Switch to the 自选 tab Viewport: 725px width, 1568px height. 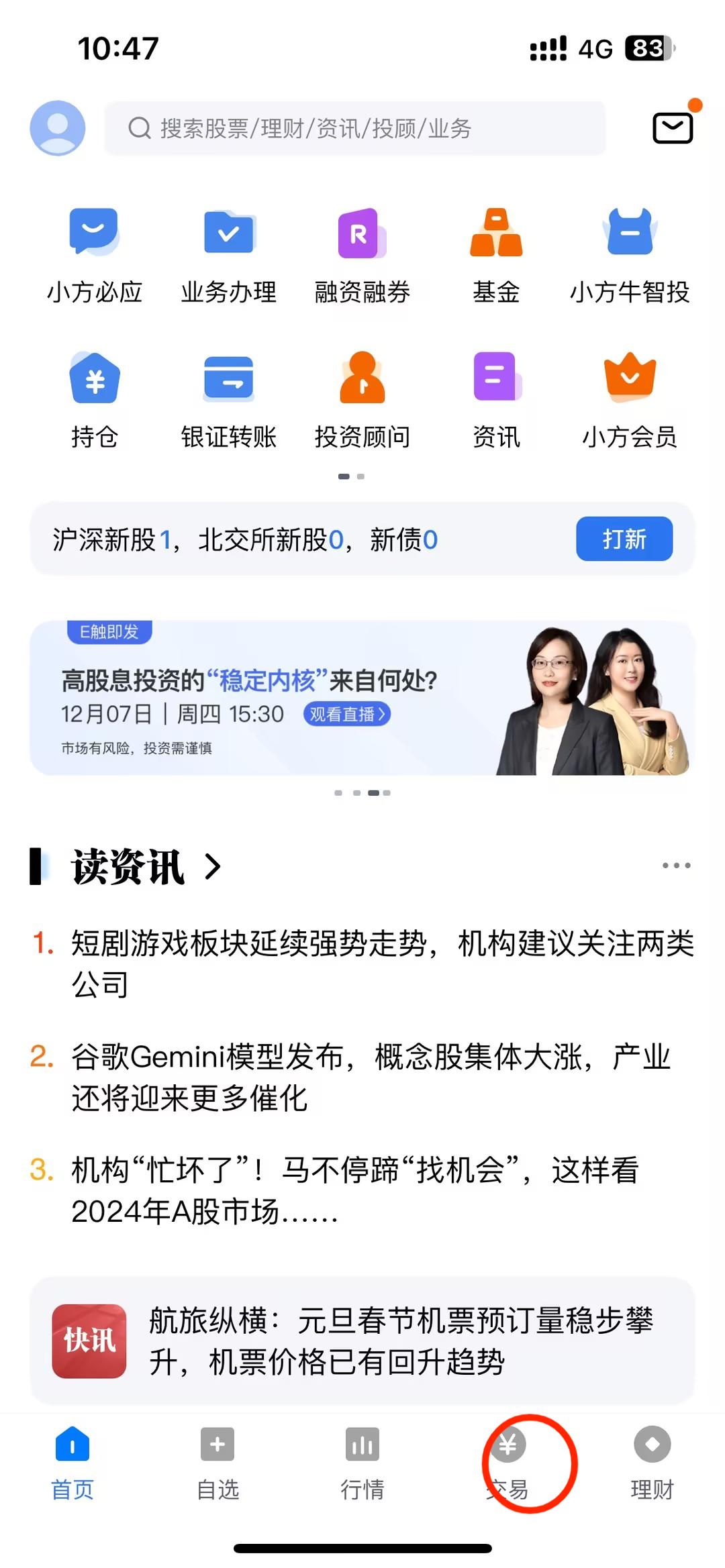pyautogui.click(x=217, y=1464)
